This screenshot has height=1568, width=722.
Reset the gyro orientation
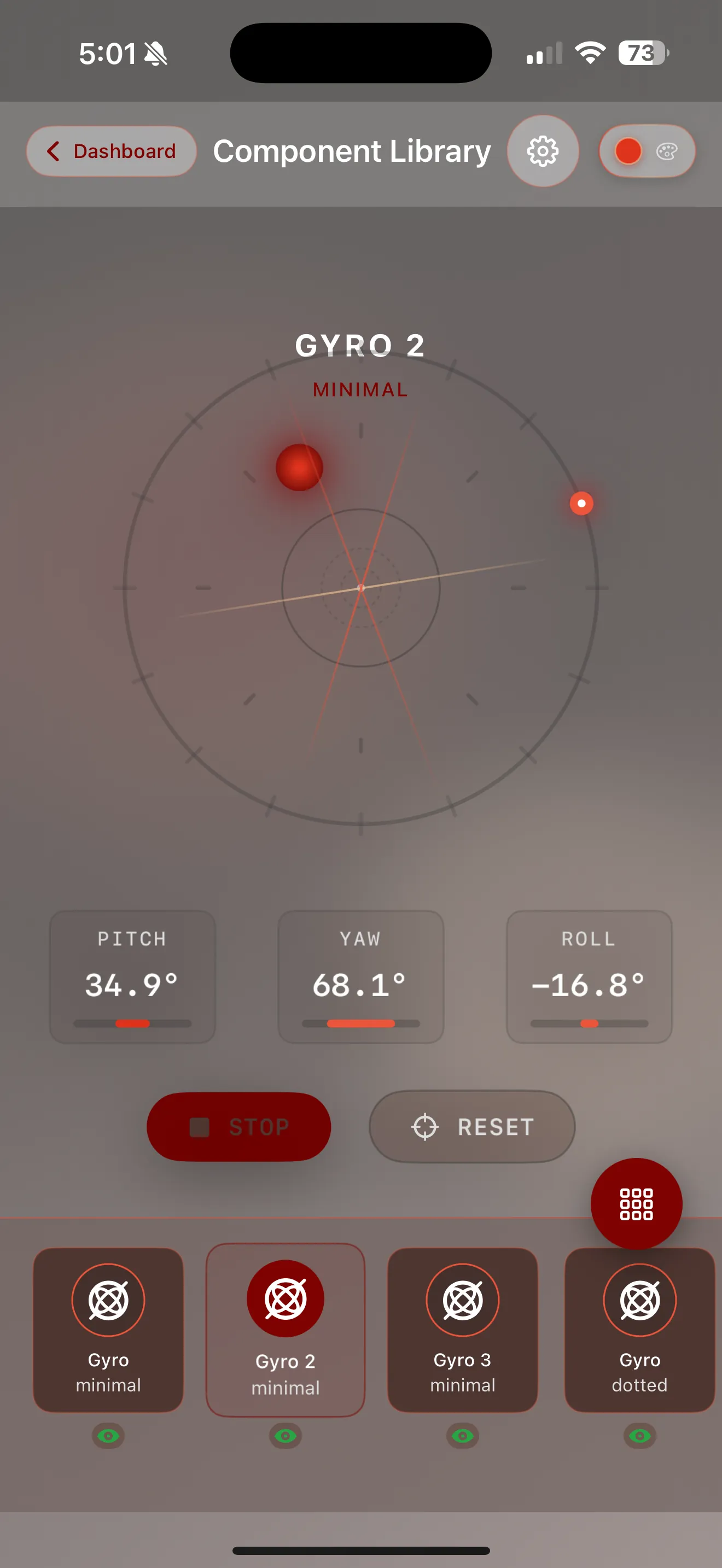pyautogui.click(x=472, y=1127)
